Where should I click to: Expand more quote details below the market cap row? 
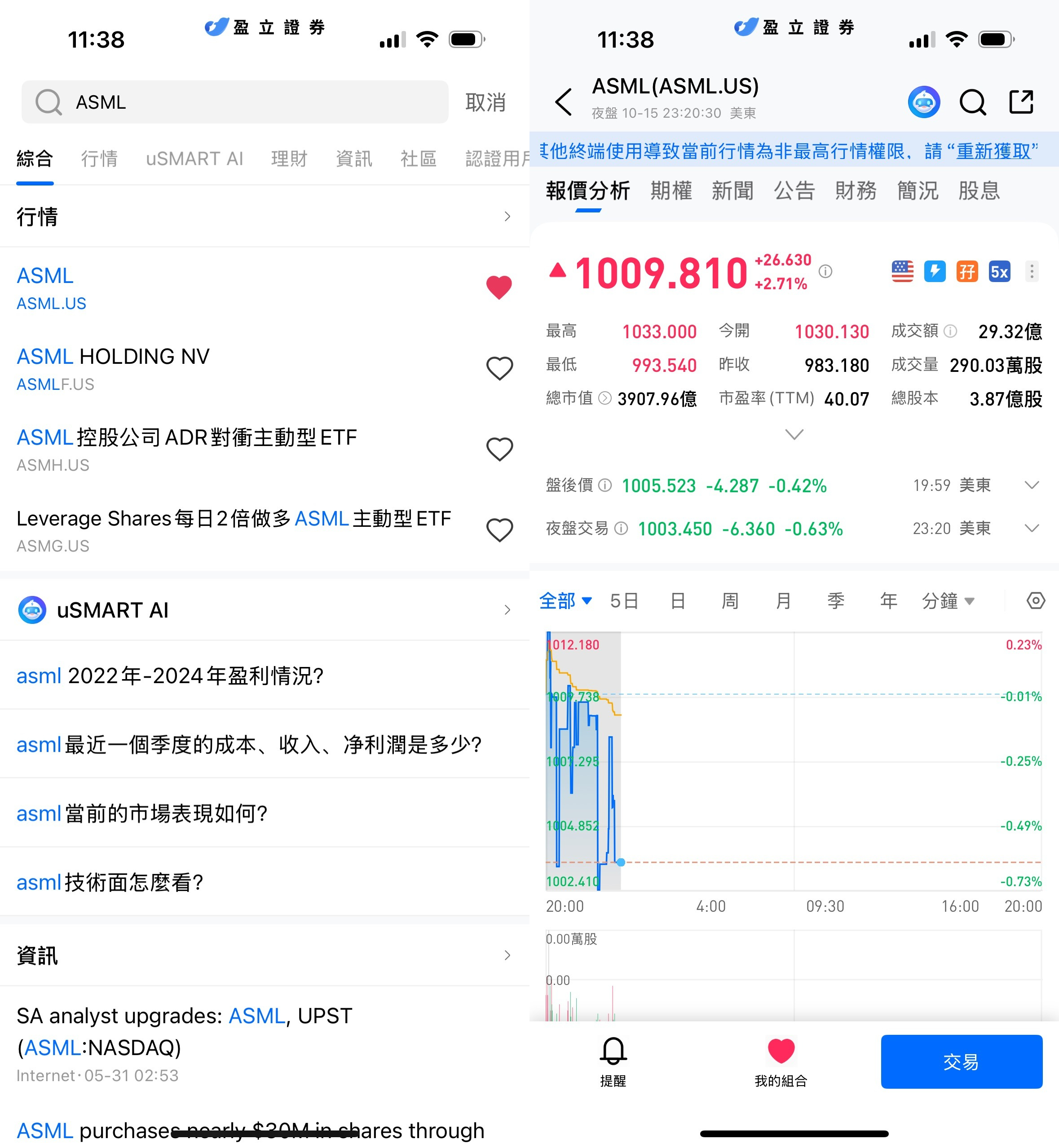(x=794, y=434)
